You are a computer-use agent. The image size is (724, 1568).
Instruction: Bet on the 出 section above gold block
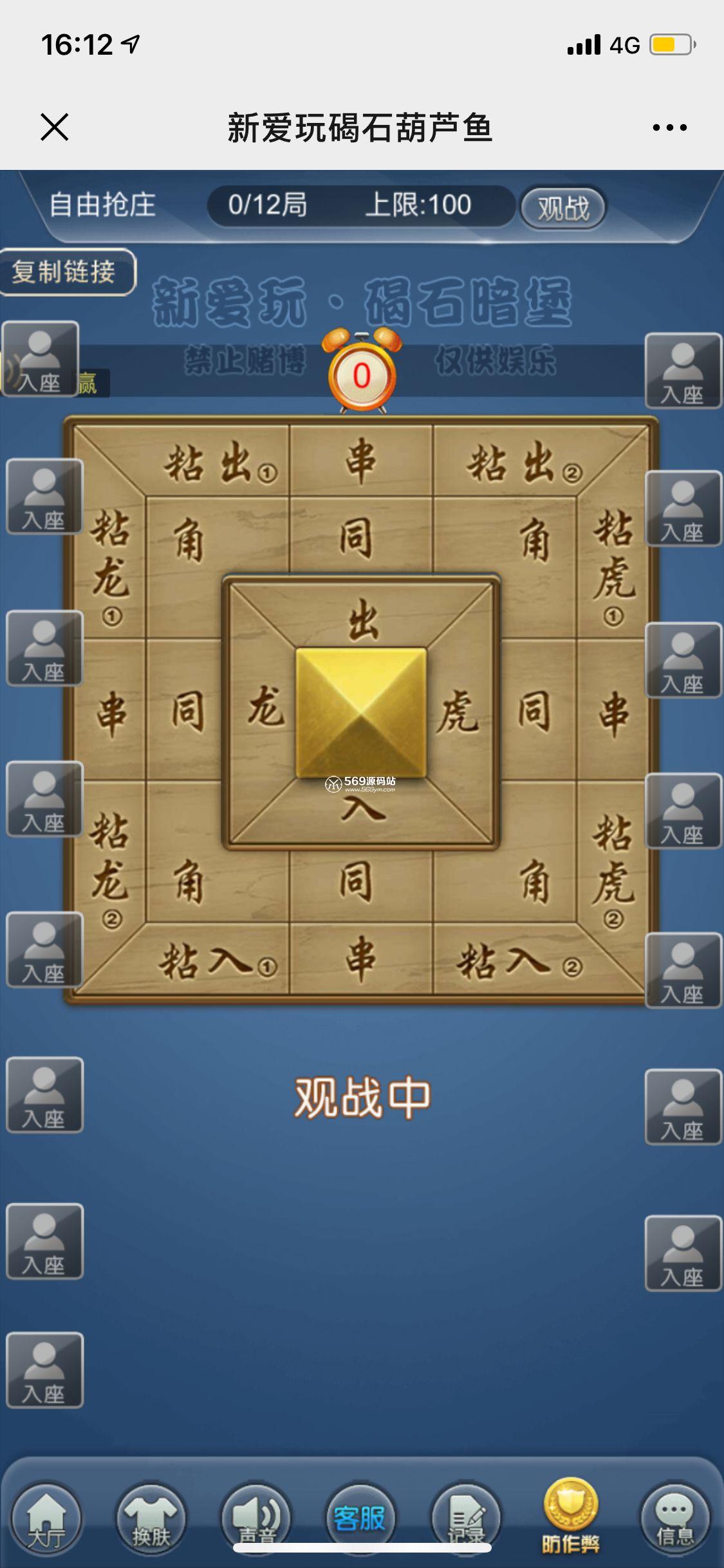pyautogui.click(x=363, y=618)
